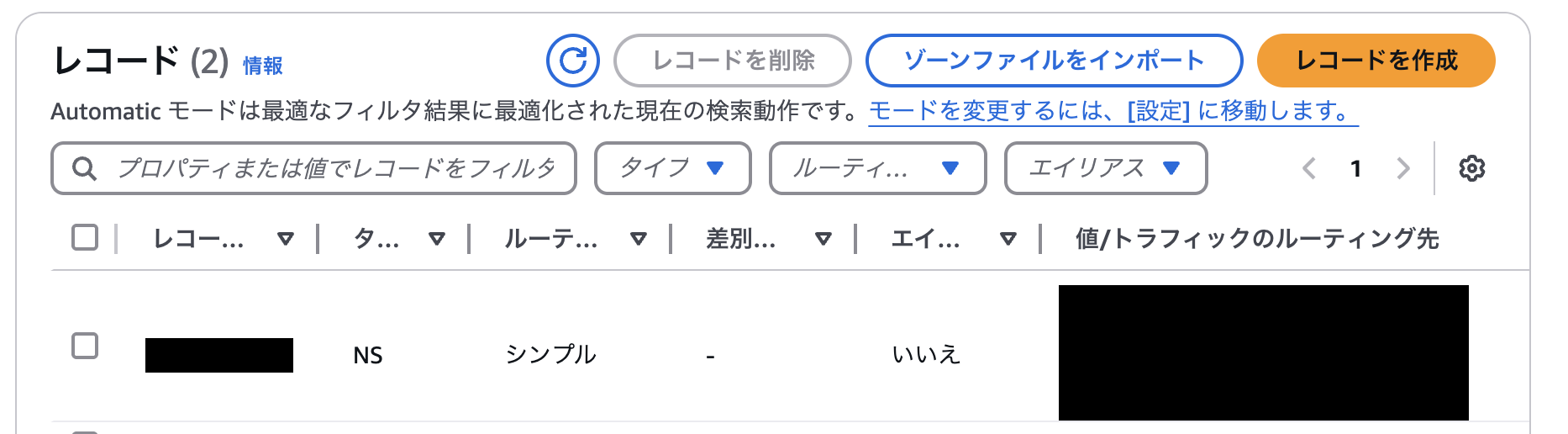Open the link to change mode in settings
This screenshot has height=434, width=1568.
pyautogui.click(x=1113, y=111)
